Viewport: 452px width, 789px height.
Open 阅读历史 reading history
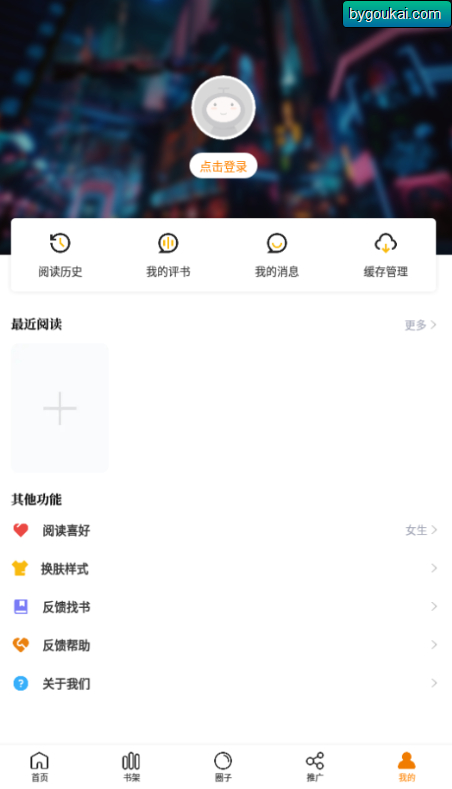[x=60, y=255]
